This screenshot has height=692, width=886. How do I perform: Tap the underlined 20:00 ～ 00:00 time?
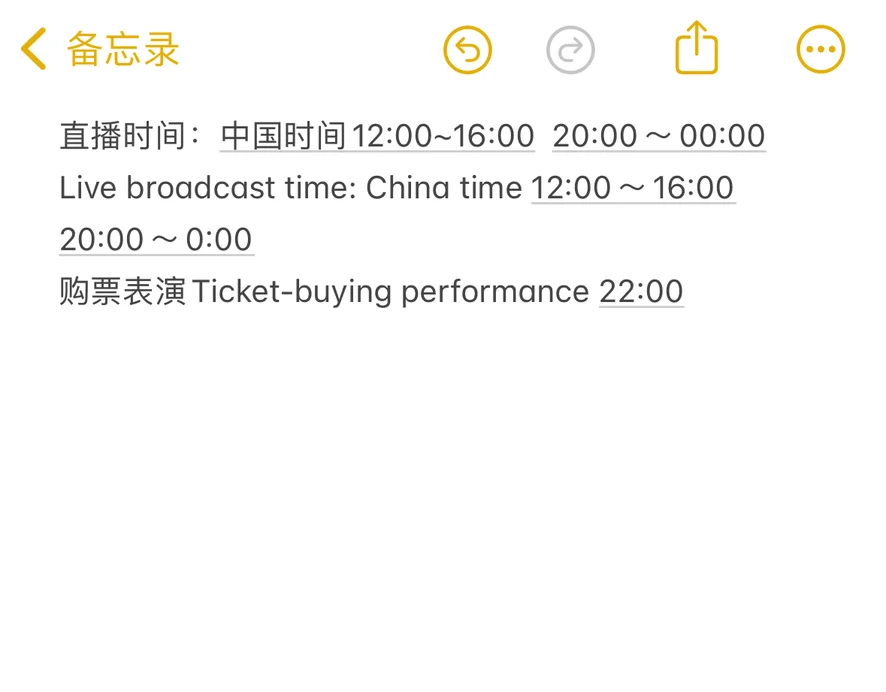click(x=659, y=136)
